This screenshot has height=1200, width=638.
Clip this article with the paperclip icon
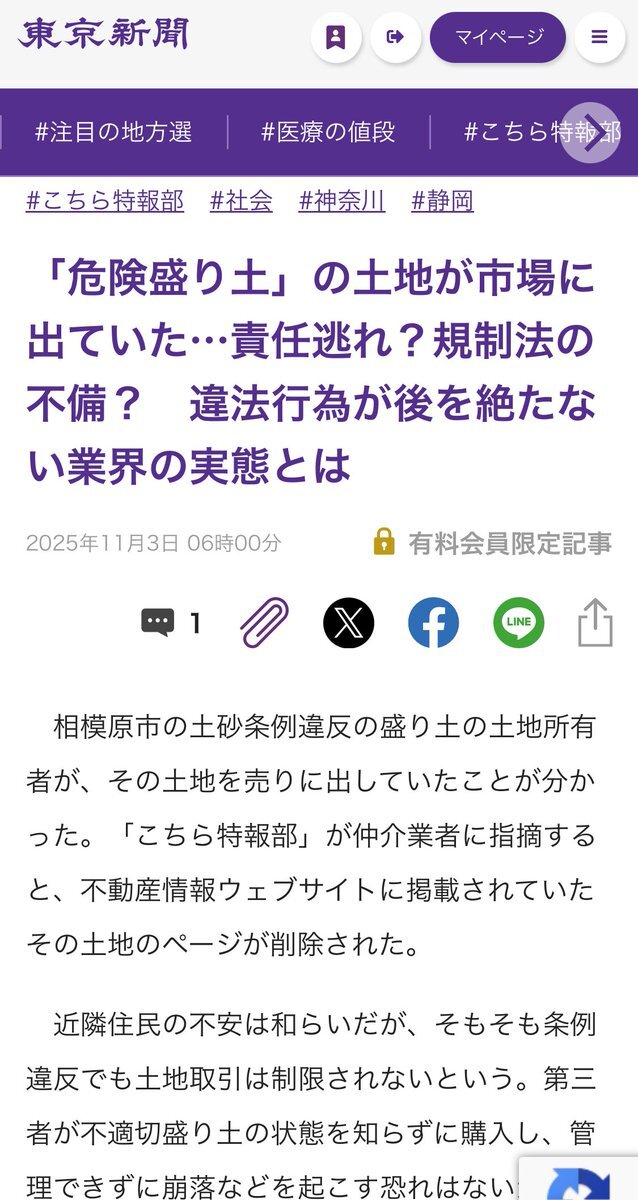[264, 623]
